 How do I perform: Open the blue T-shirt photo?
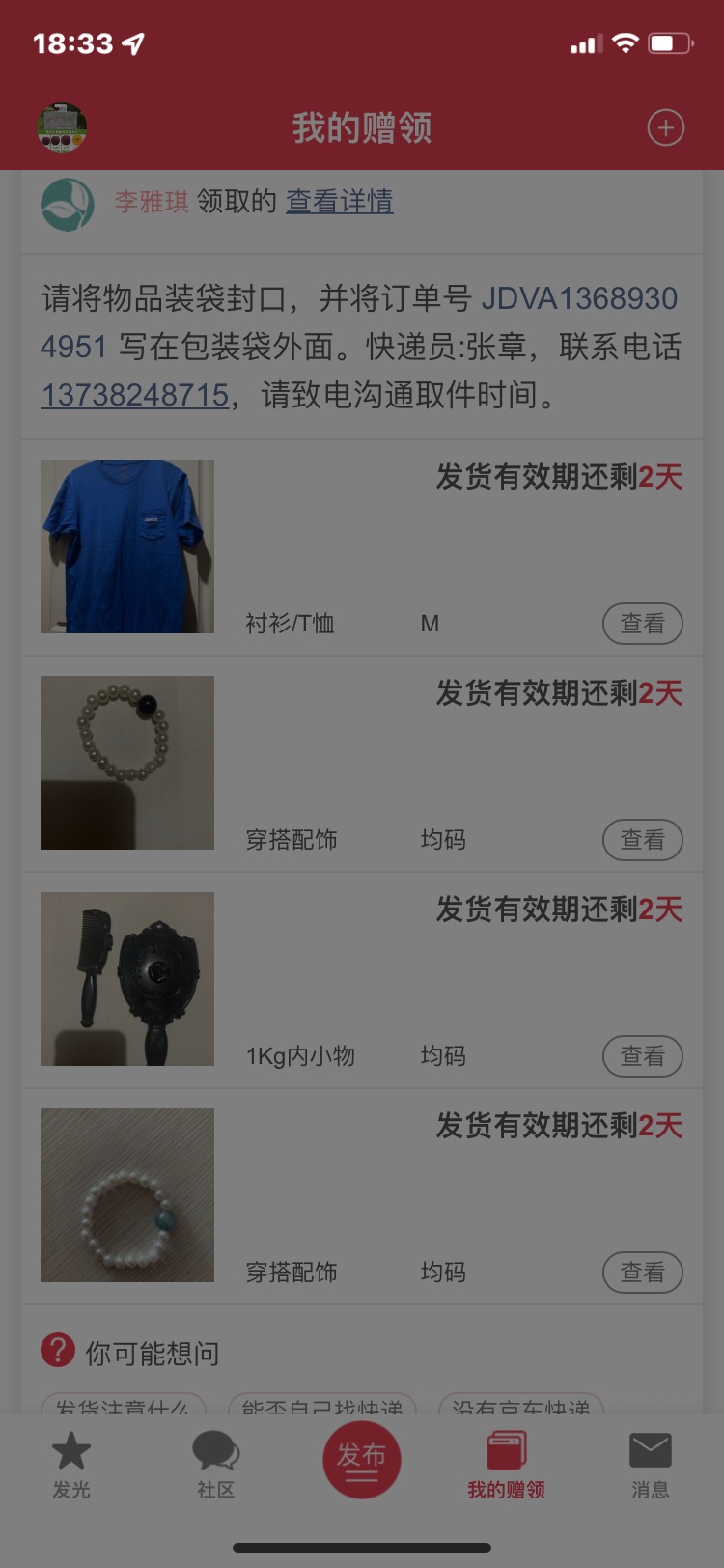click(127, 546)
